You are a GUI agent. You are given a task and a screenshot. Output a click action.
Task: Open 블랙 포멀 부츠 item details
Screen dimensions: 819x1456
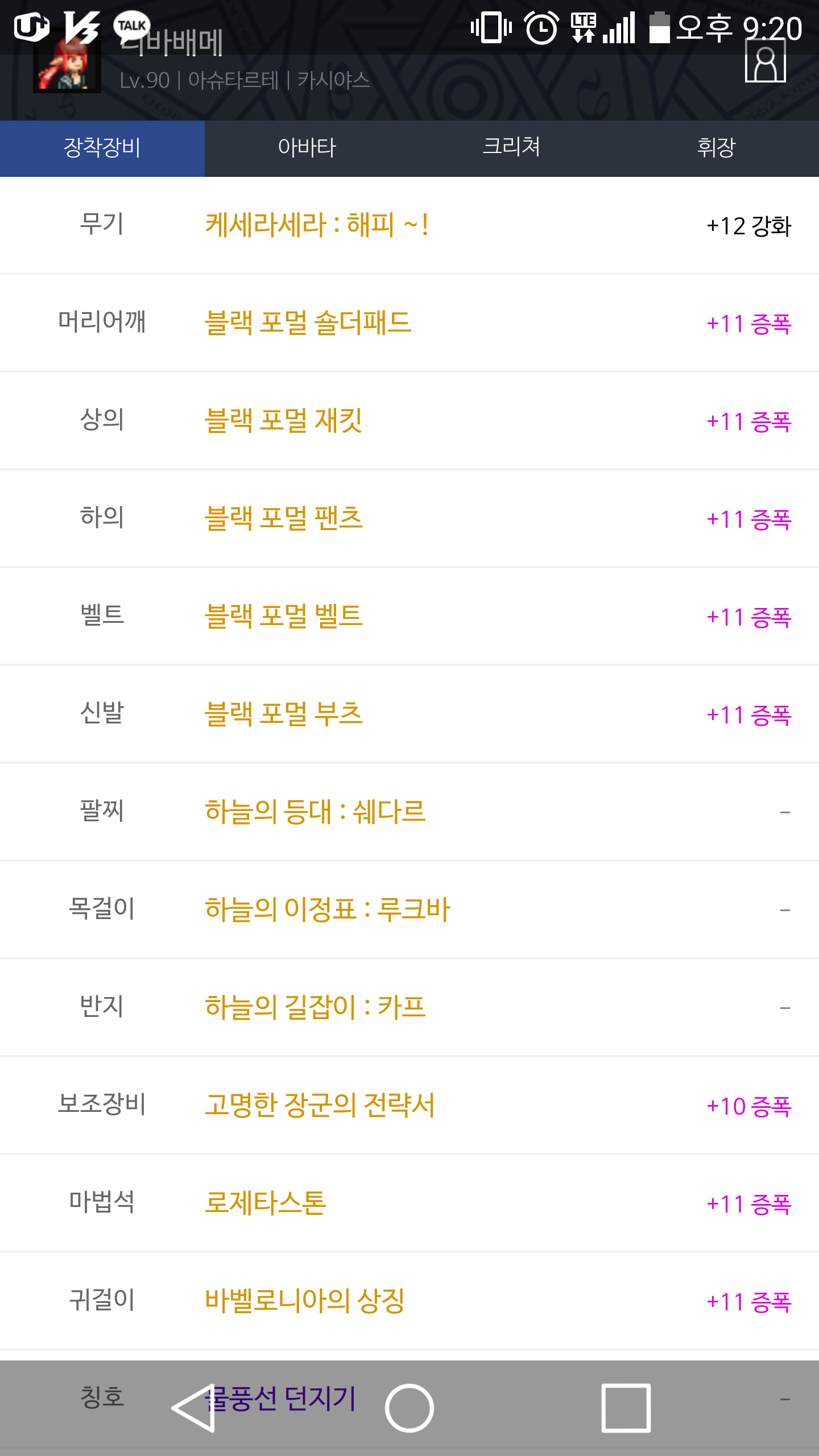(283, 714)
